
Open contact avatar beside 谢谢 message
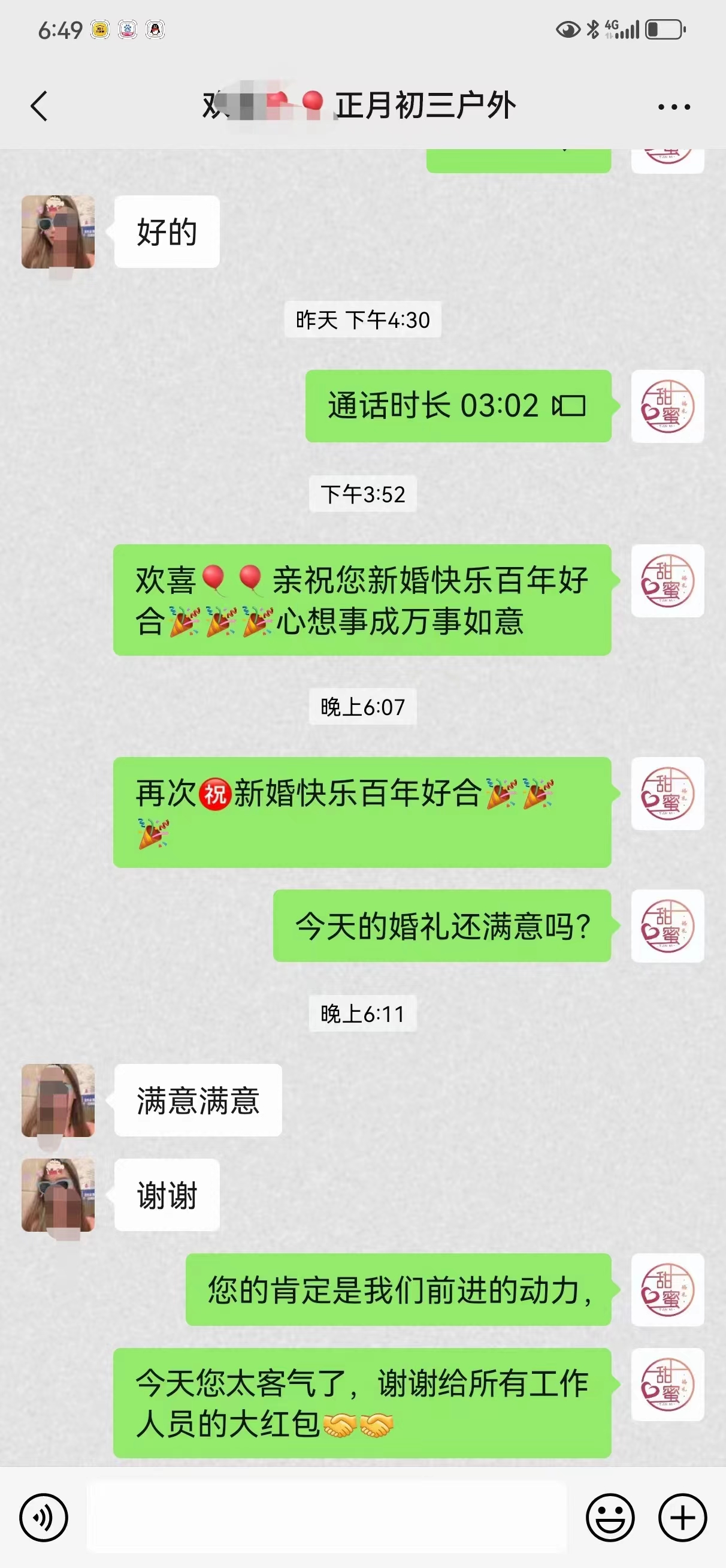coord(59,1195)
